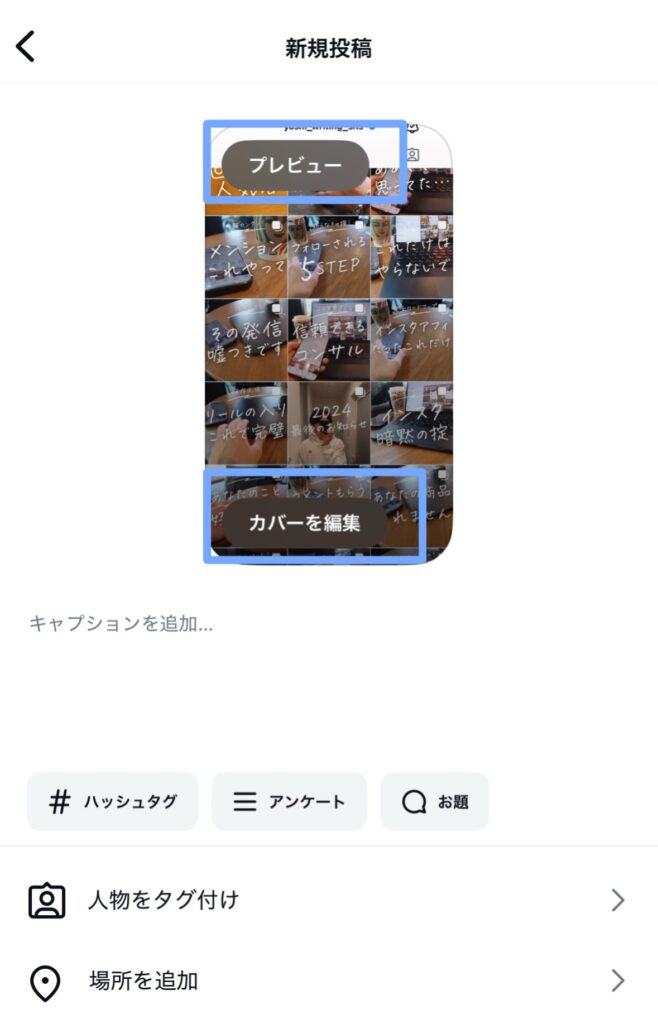Tap the お題 prompt chip

click(x=434, y=801)
